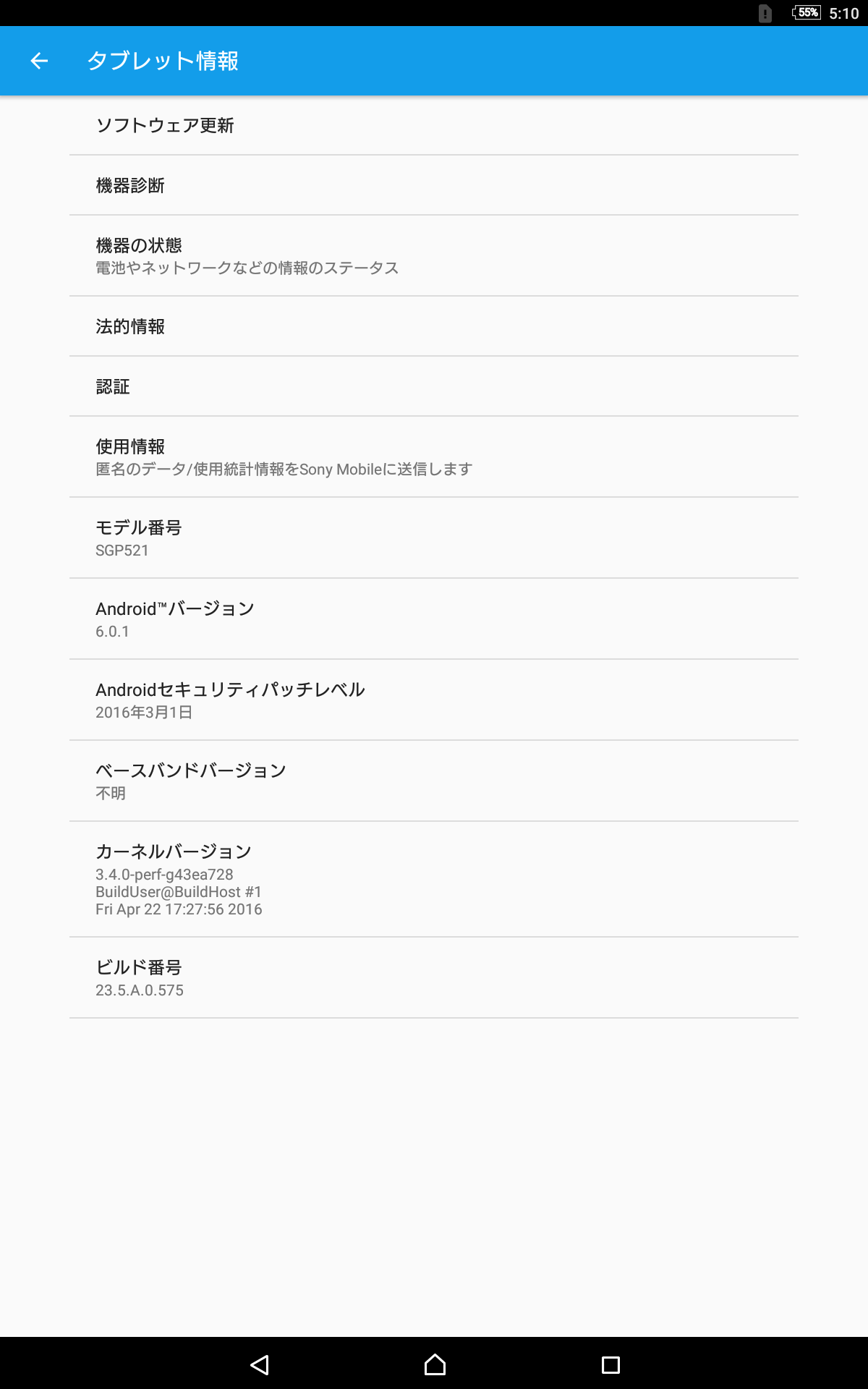
Task: Go back using the app bar arrow
Action: tap(39, 61)
